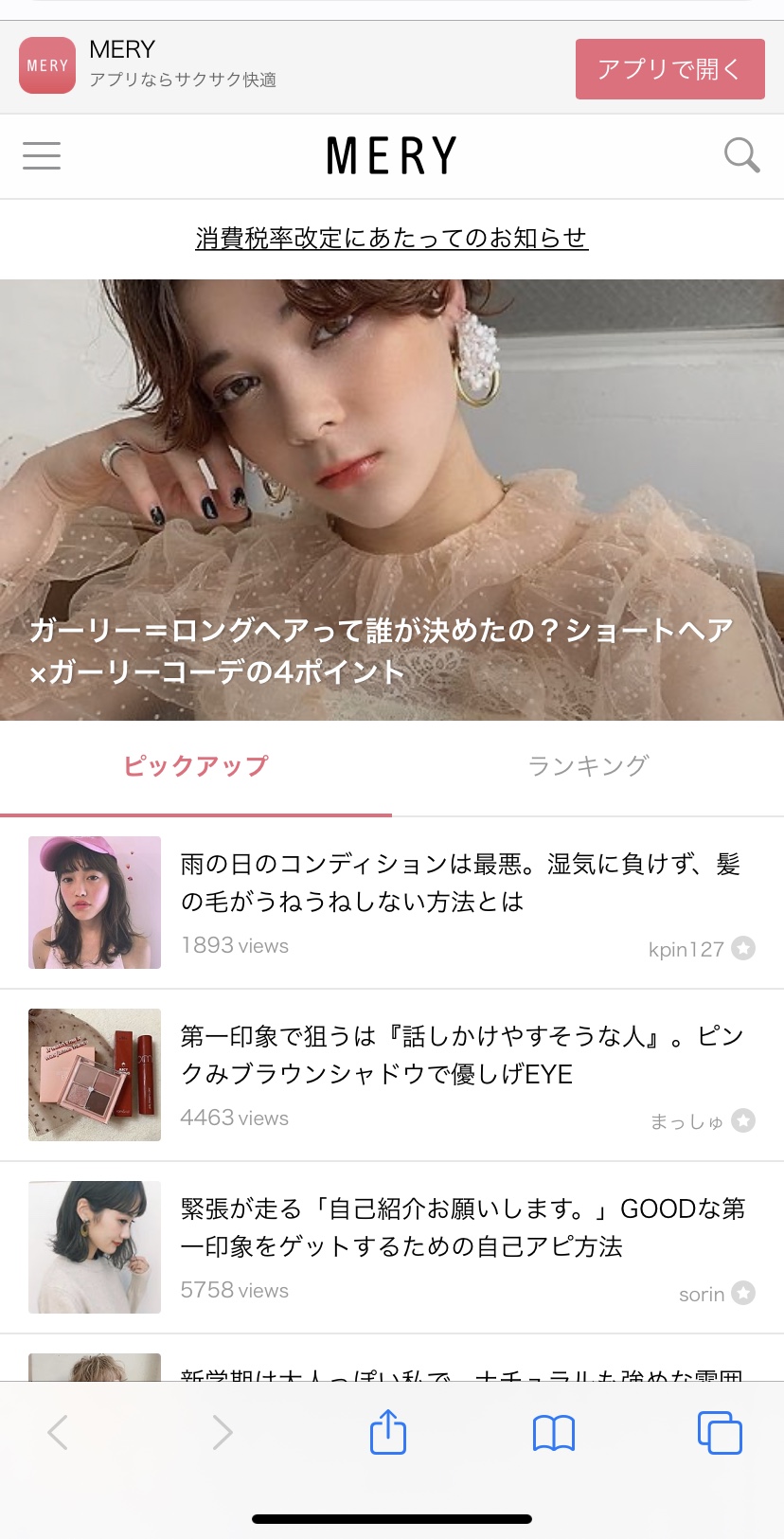The image size is (784, 1539).
Task: Tap the Safari share button
Action: [x=388, y=1432]
